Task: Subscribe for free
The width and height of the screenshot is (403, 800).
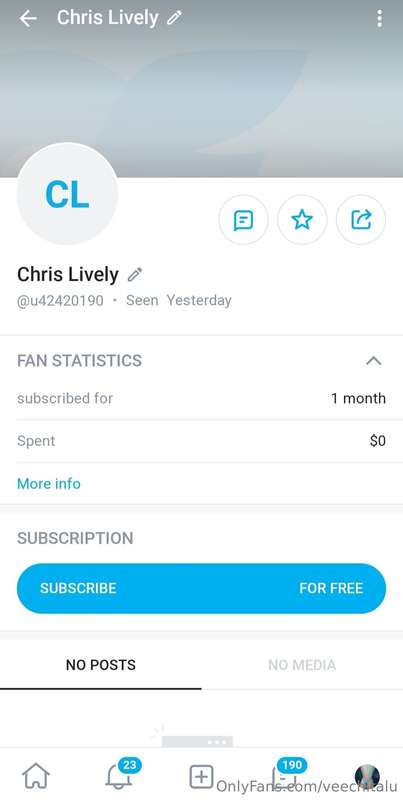Action: [202, 588]
